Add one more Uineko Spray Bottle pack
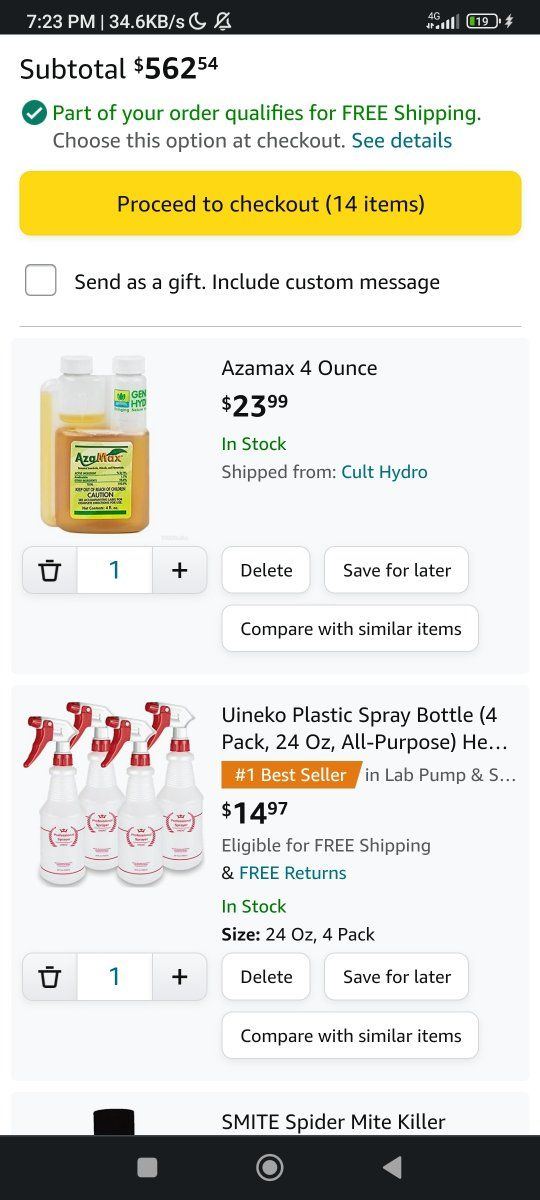This screenshot has height=1200, width=540. (179, 977)
